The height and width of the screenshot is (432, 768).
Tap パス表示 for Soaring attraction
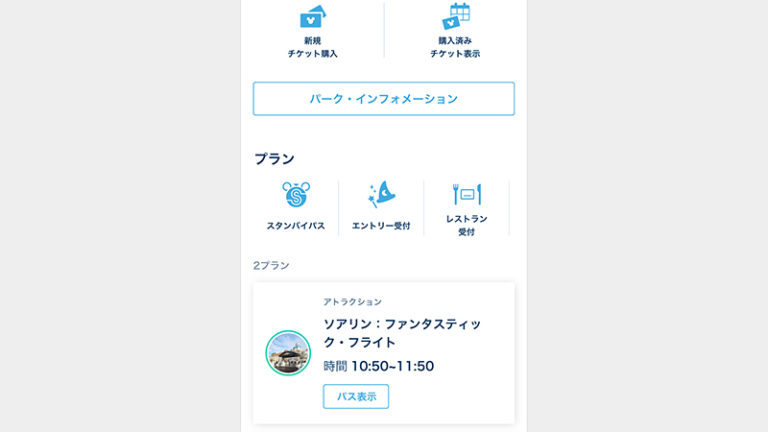click(x=356, y=397)
